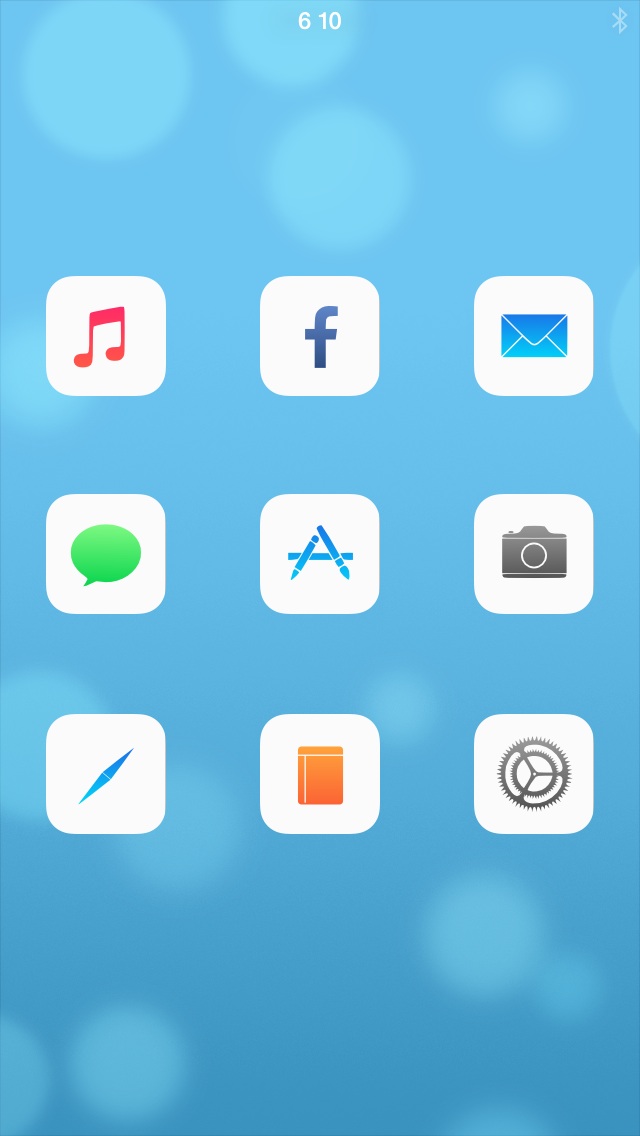Open the Music app
The image size is (640, 1136).
click(106, 335)
